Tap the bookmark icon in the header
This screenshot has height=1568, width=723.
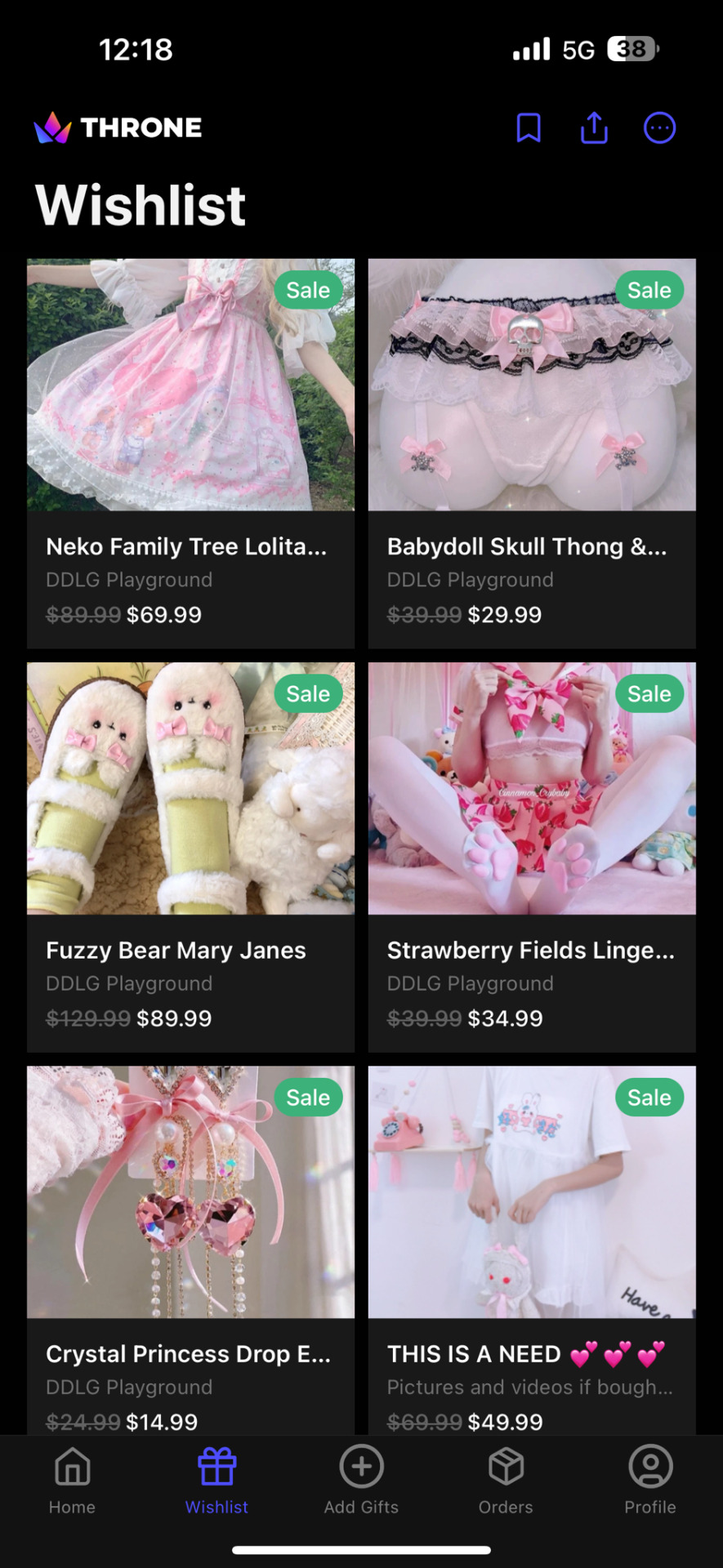click(529, 128)
